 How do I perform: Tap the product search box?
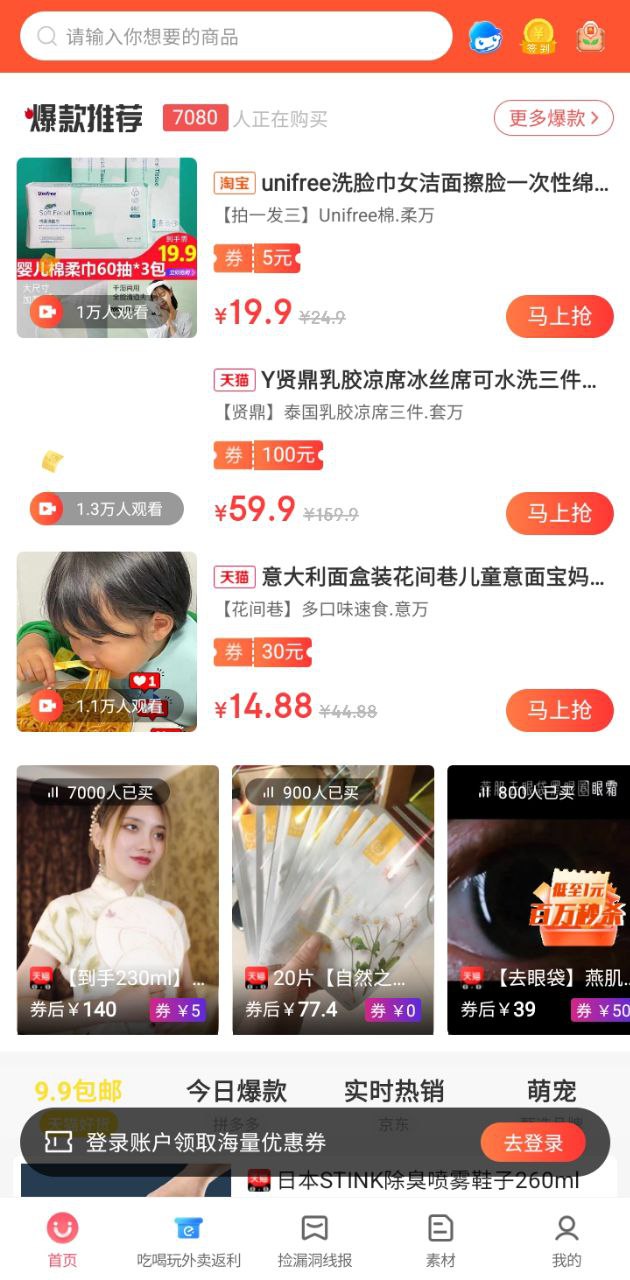point(236,37)
